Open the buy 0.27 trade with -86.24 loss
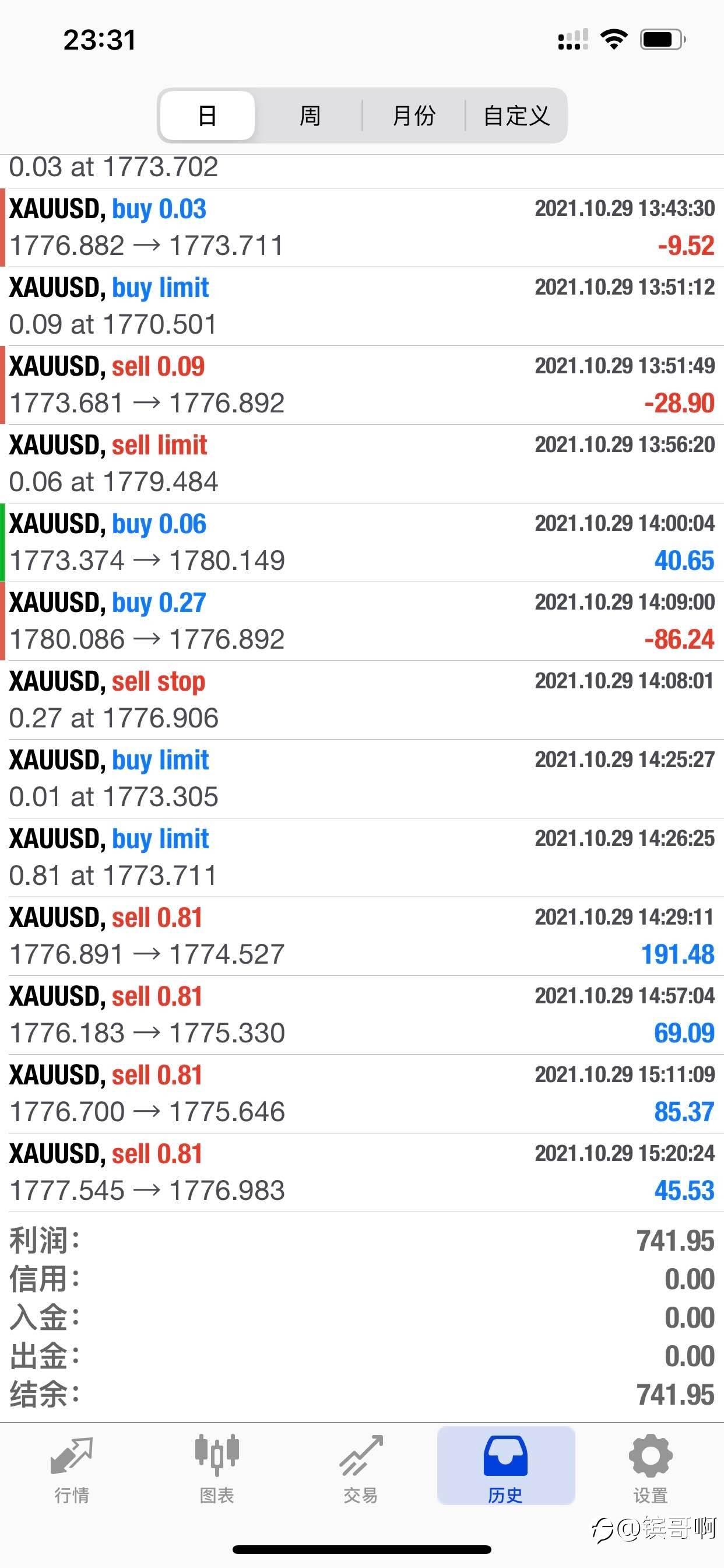724x1568 pixels. coord(362,621)
